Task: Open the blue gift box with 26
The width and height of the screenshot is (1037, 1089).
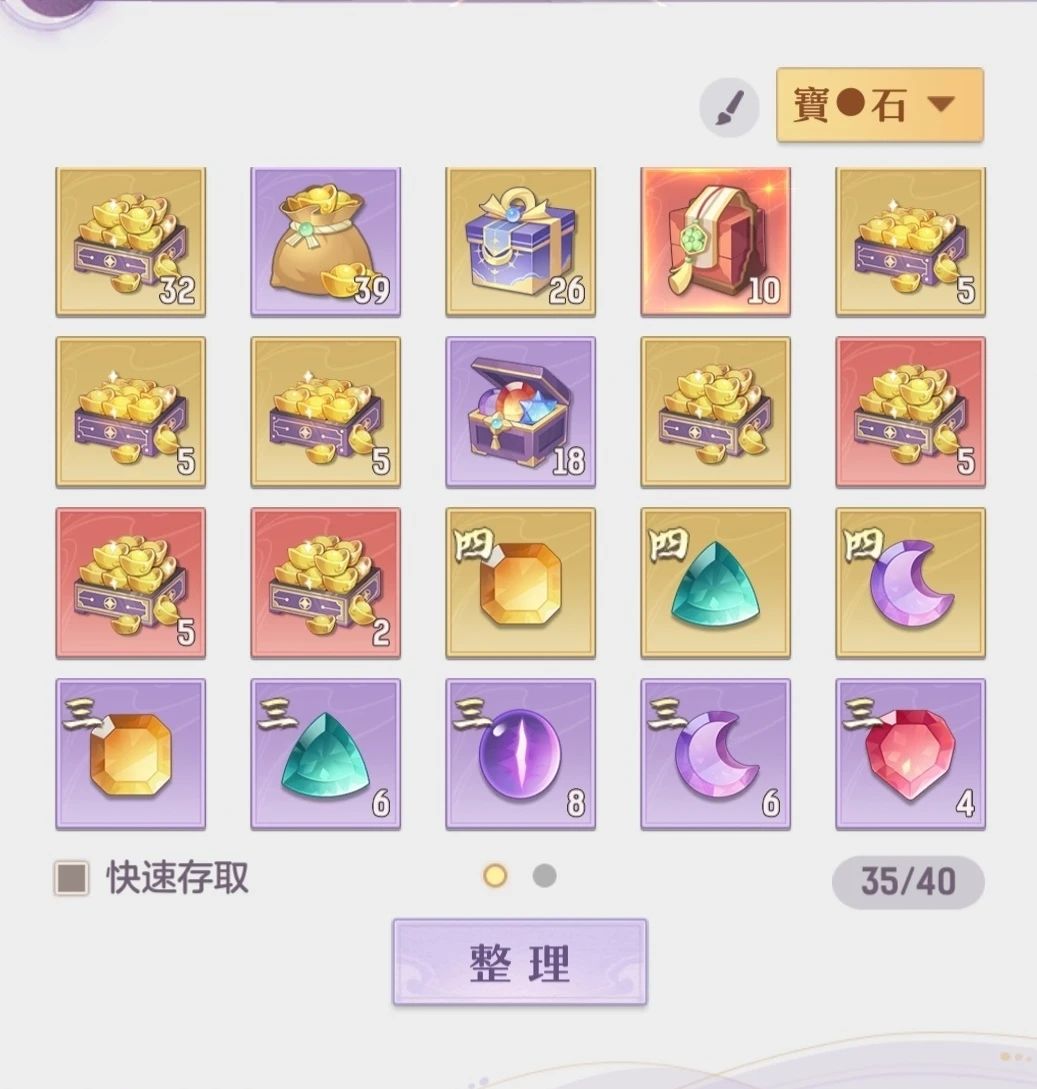Action: [520, 242]
